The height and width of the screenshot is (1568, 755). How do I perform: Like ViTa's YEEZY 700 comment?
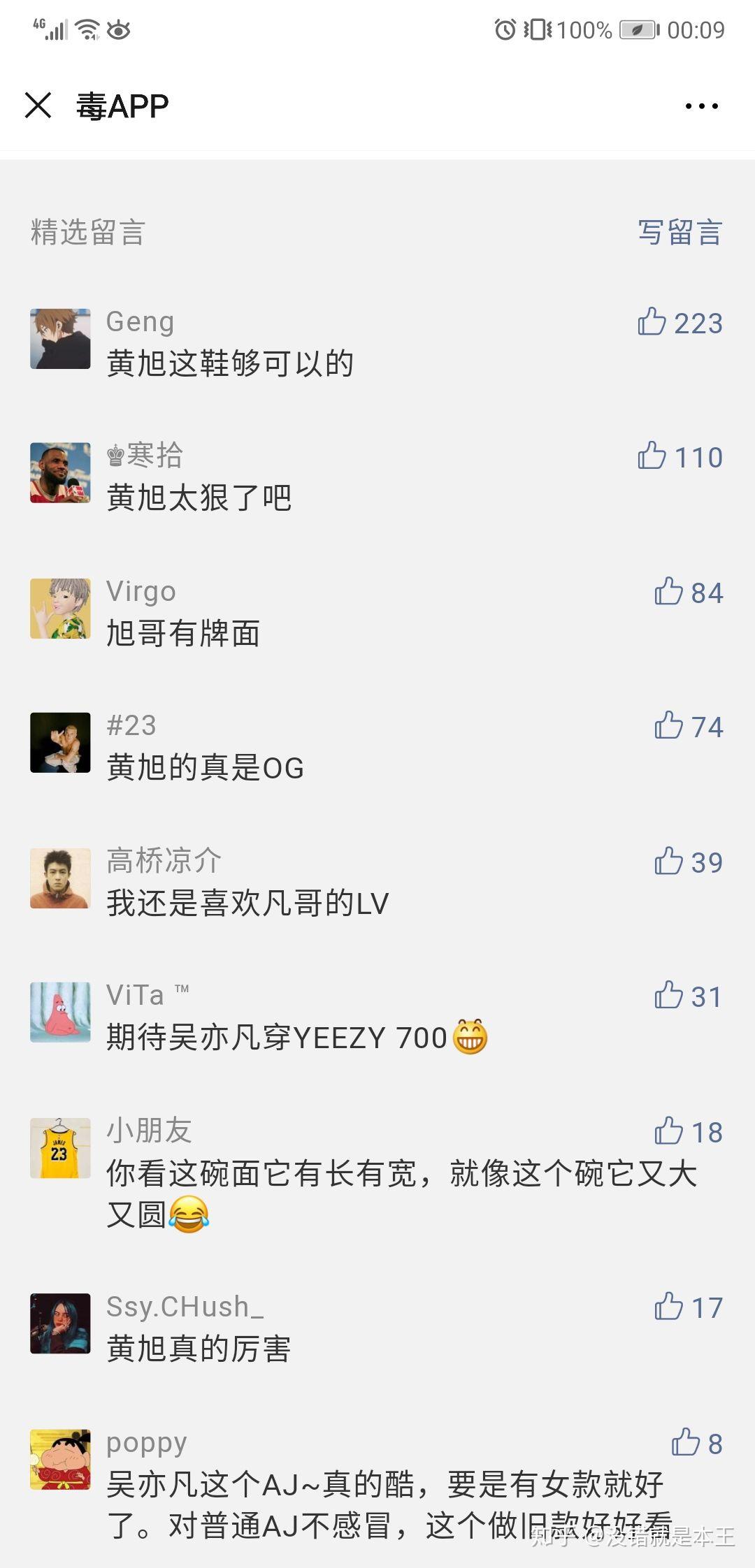(x=668, y=996)
